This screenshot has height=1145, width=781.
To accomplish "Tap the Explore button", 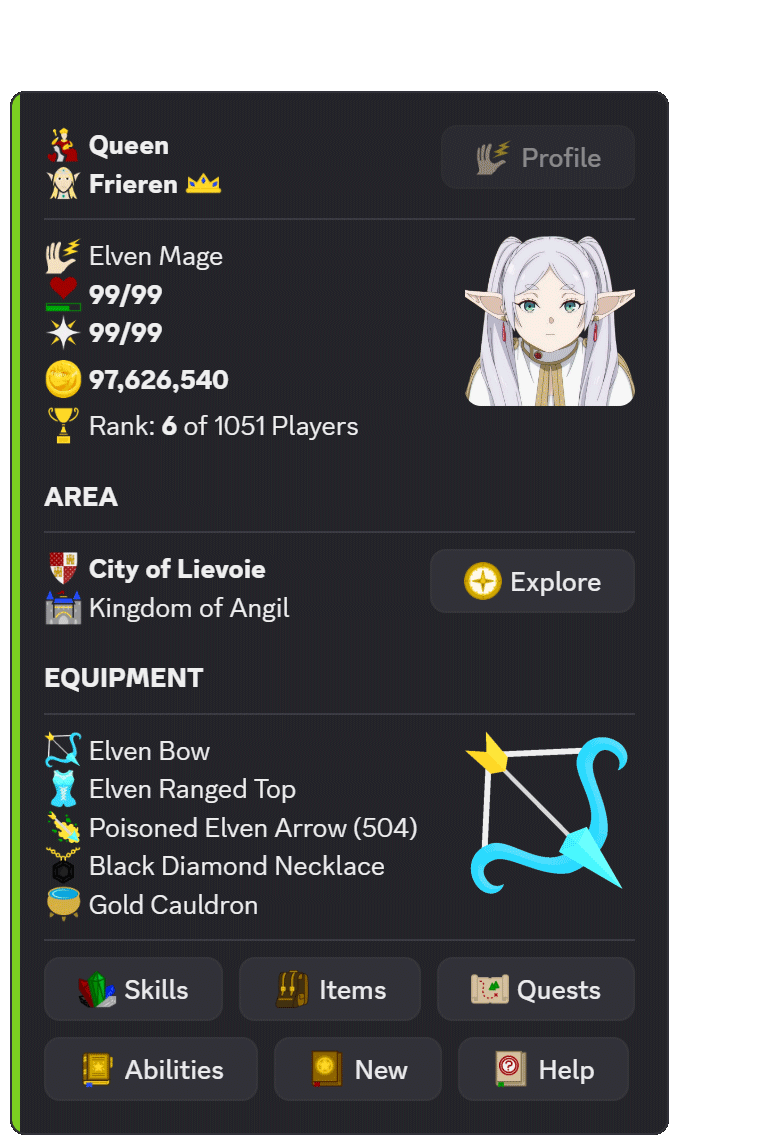I will click(532, 581).
